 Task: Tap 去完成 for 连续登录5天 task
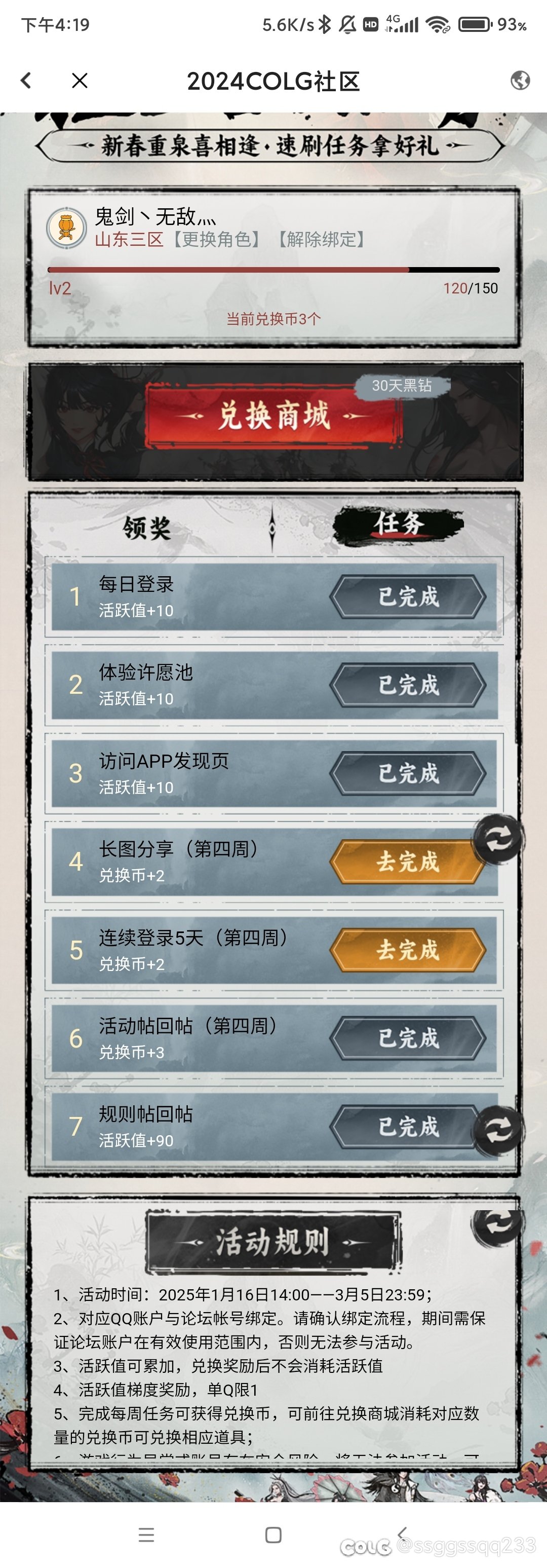click(408, 950)
